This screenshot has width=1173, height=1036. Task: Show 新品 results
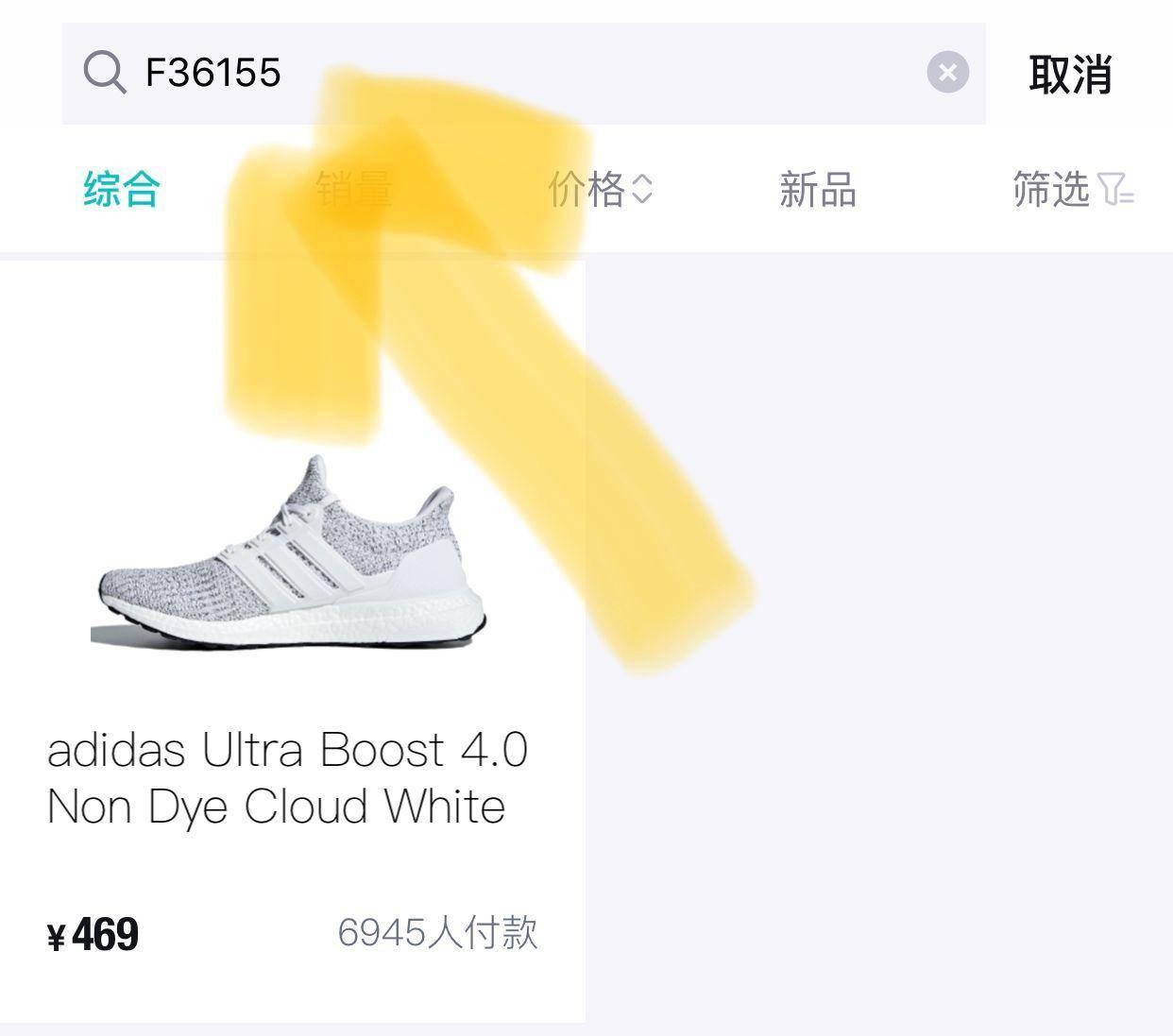(x=818, y=189)
